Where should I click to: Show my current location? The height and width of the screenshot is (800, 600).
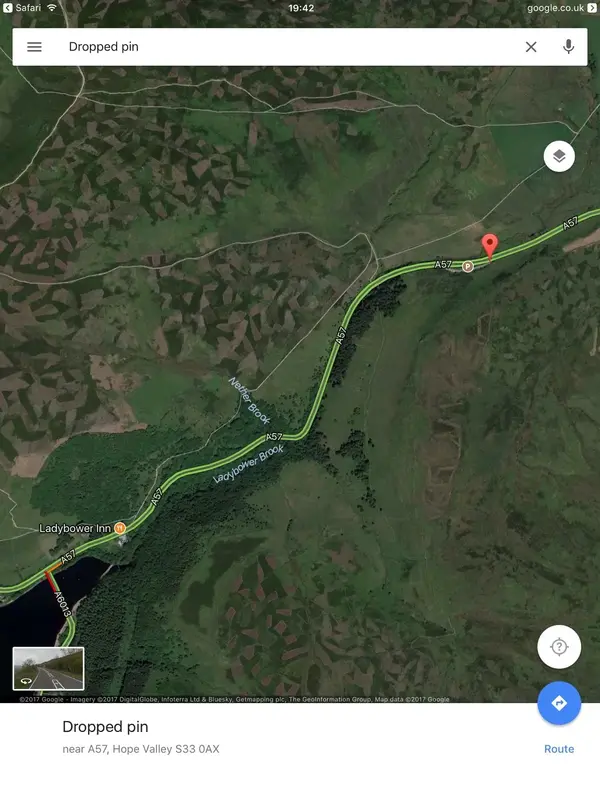(x=559, y=646)
